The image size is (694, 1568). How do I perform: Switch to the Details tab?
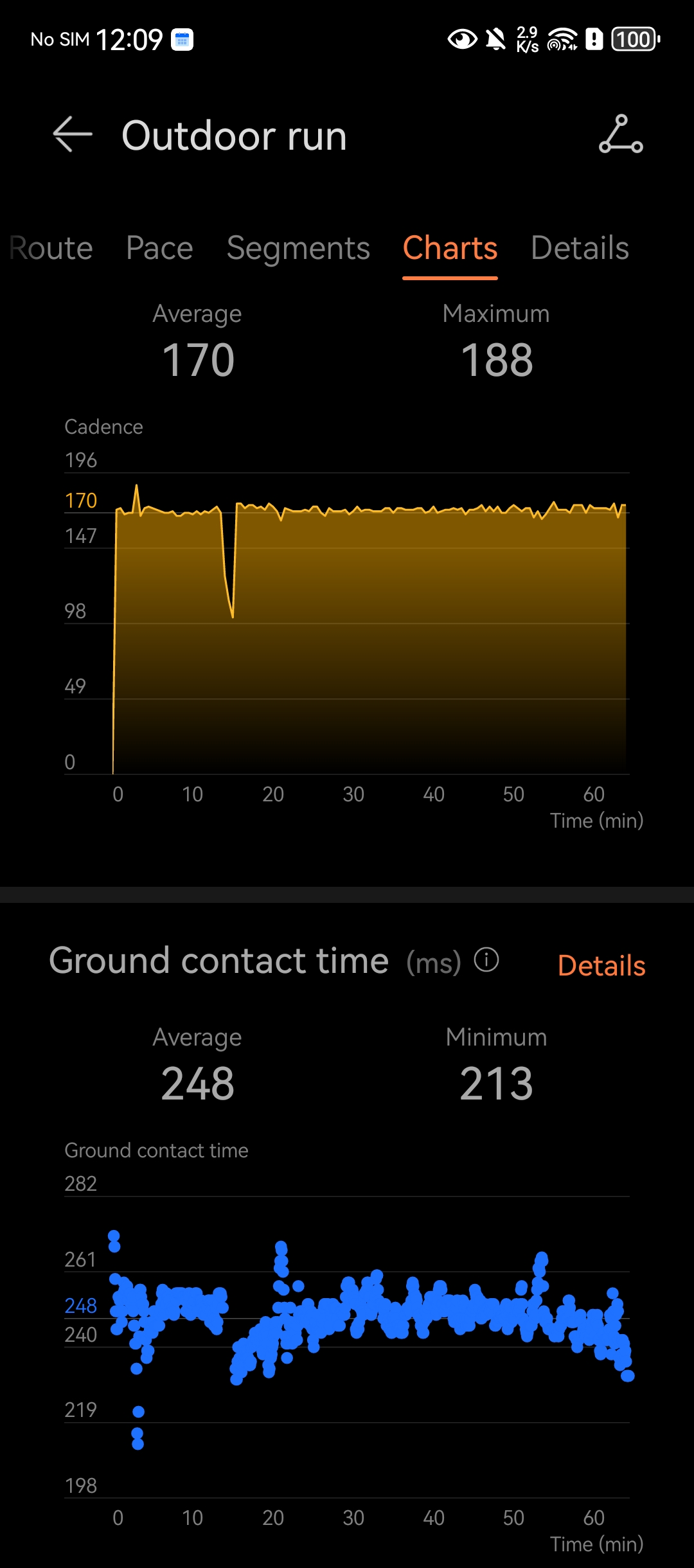point(580,248)
